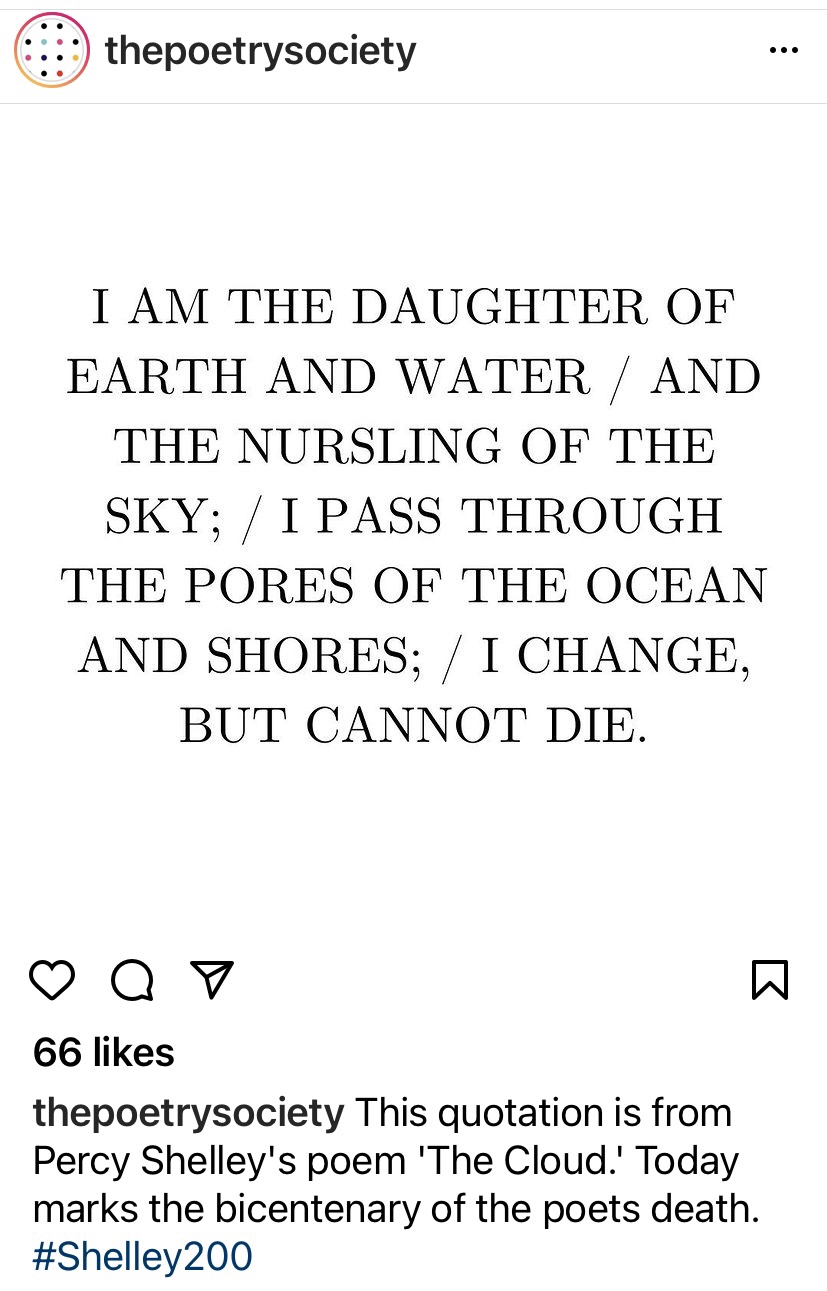Like the Shelley quotation post

[52, 980]
